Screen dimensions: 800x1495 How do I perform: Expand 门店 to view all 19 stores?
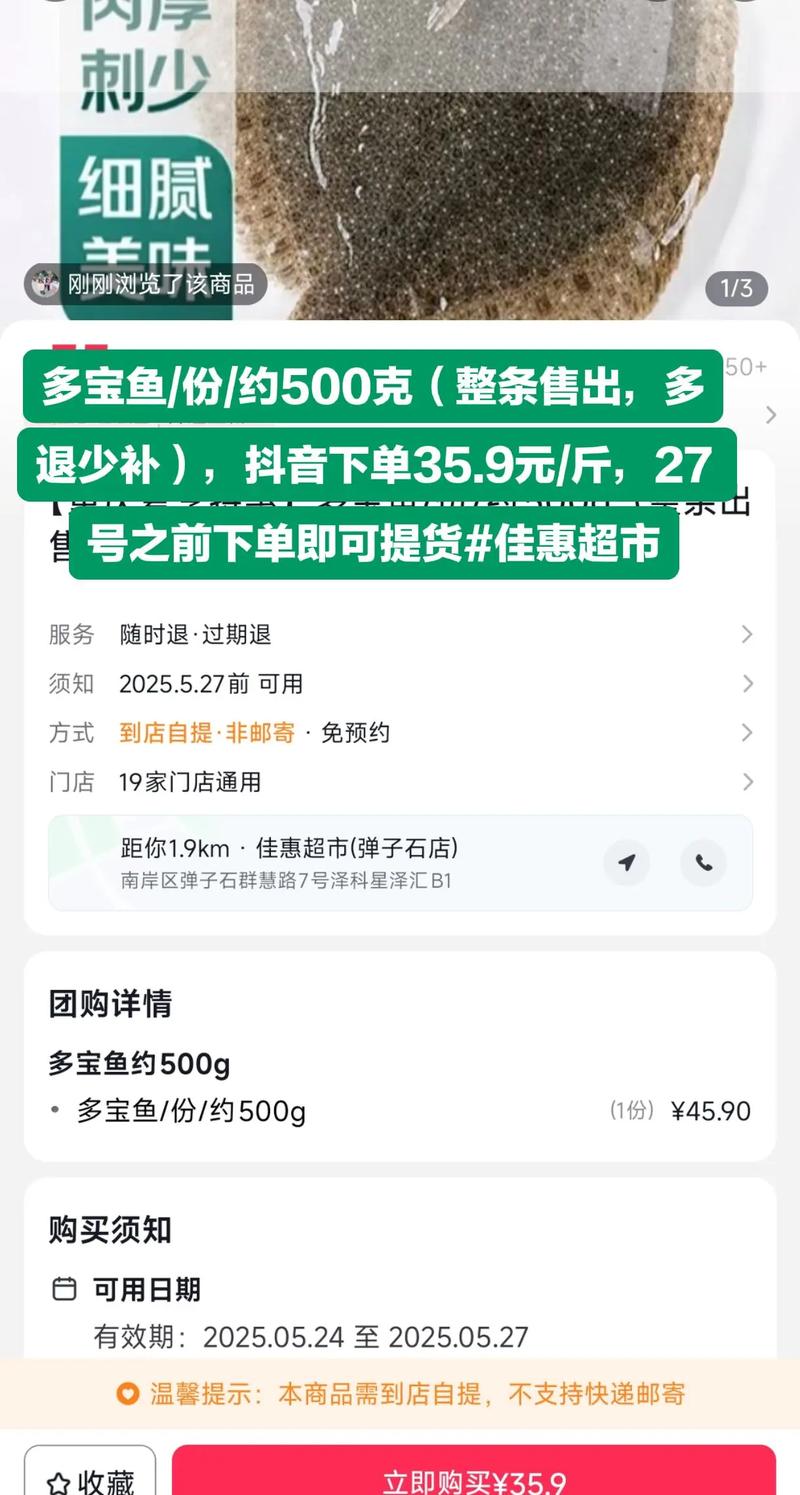[400, 782]
